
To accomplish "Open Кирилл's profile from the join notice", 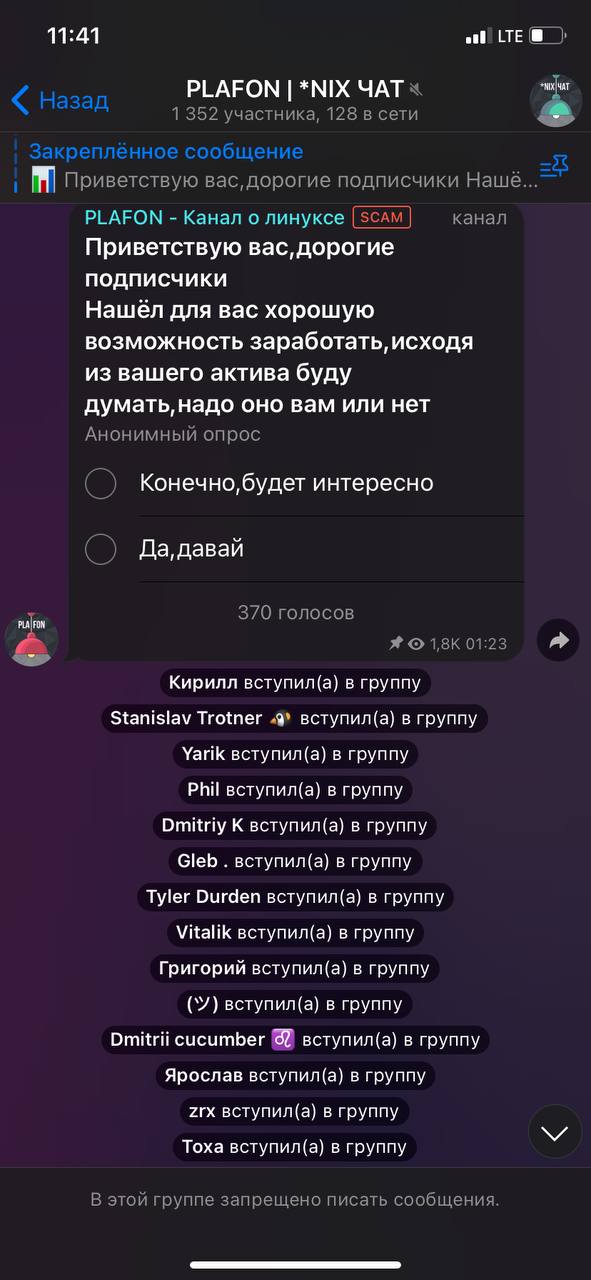I will point(203,683).
